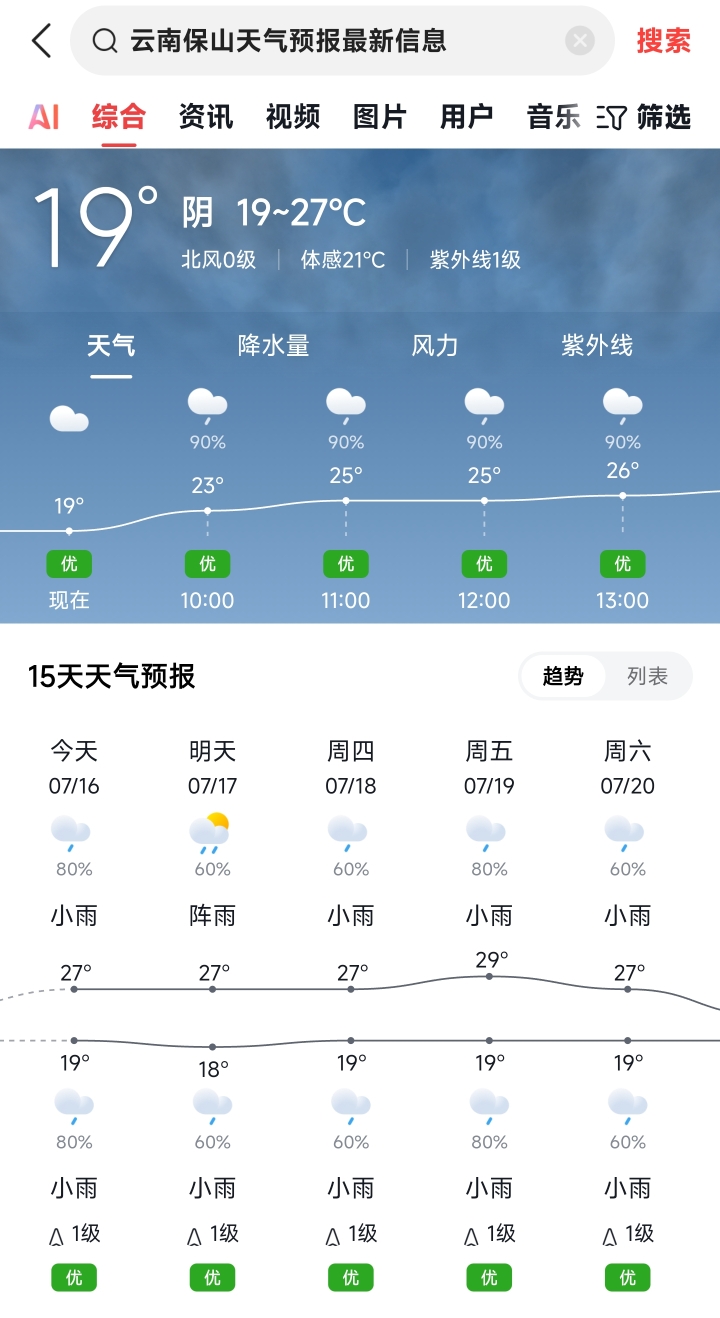Switch to the 视频 tab
This screenshot has width=720, height=1318.
(x=292, y=117)
